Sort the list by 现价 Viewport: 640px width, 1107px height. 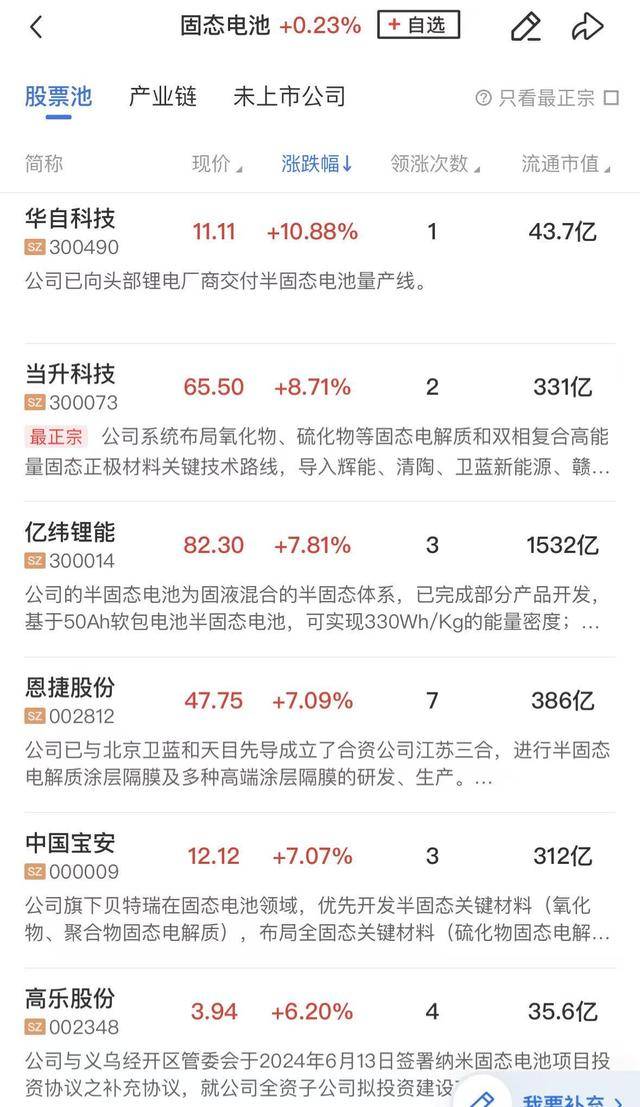[x=216, y=164]
